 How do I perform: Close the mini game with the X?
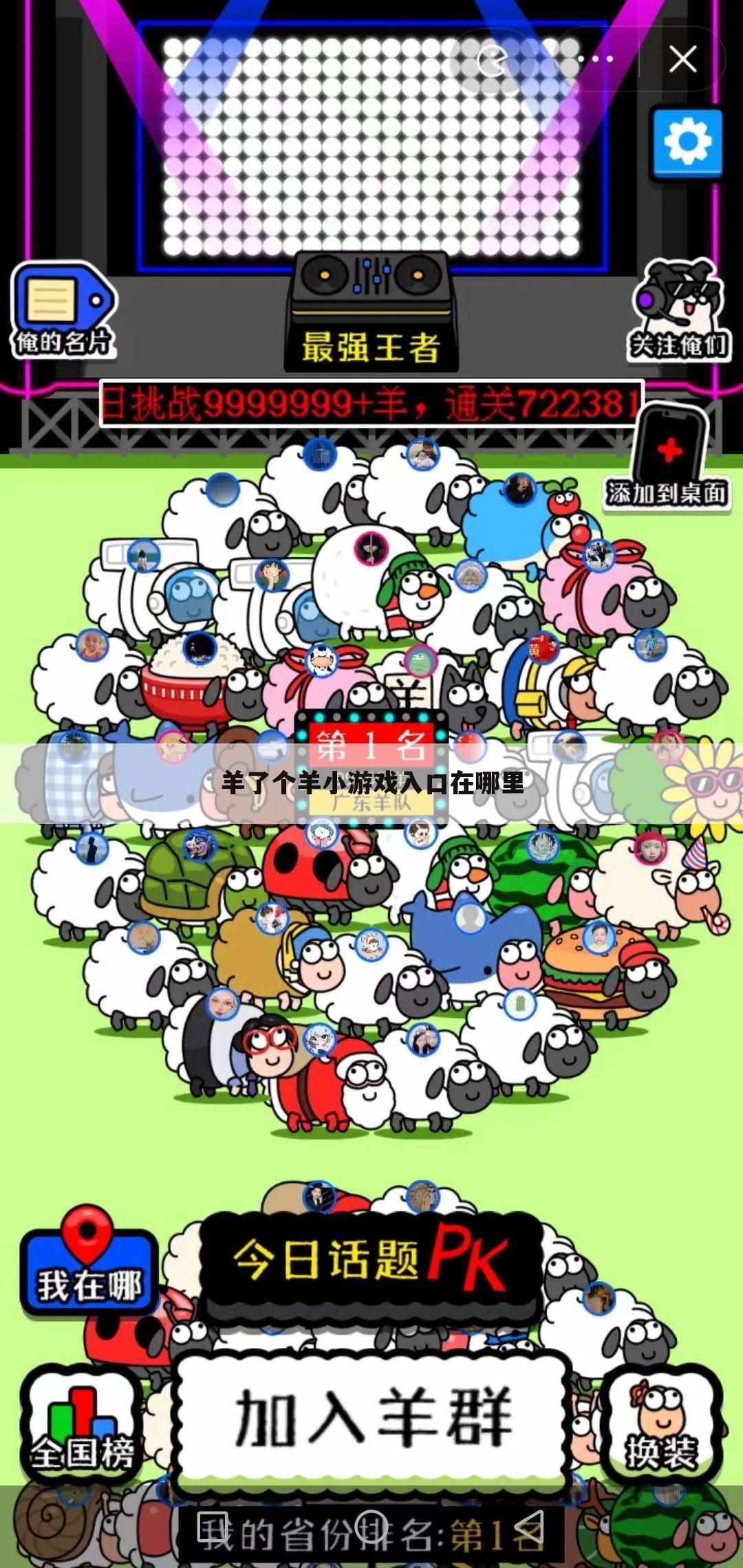[682, 59]
